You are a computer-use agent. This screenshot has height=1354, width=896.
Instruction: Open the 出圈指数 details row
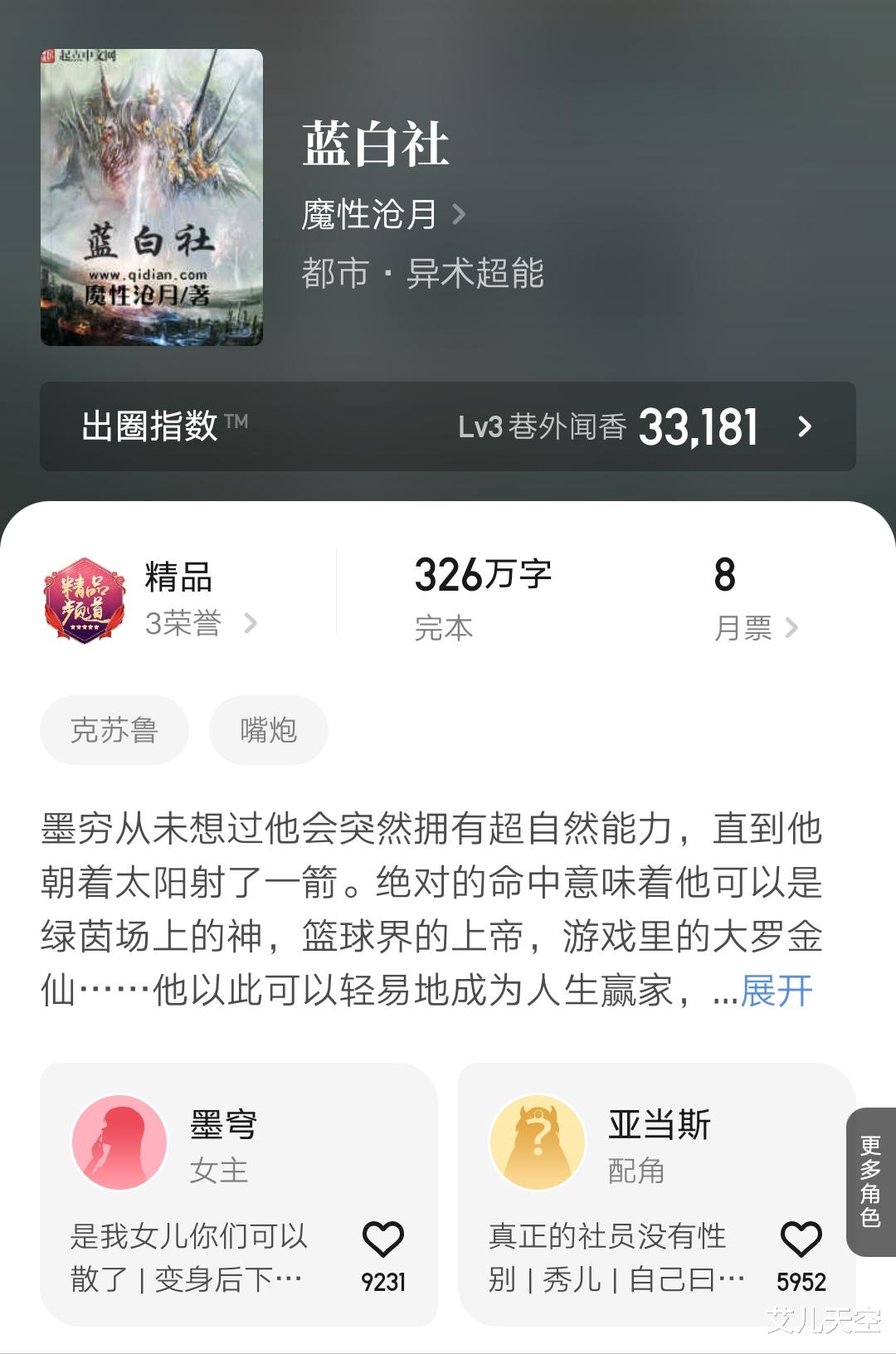point(448,426)
